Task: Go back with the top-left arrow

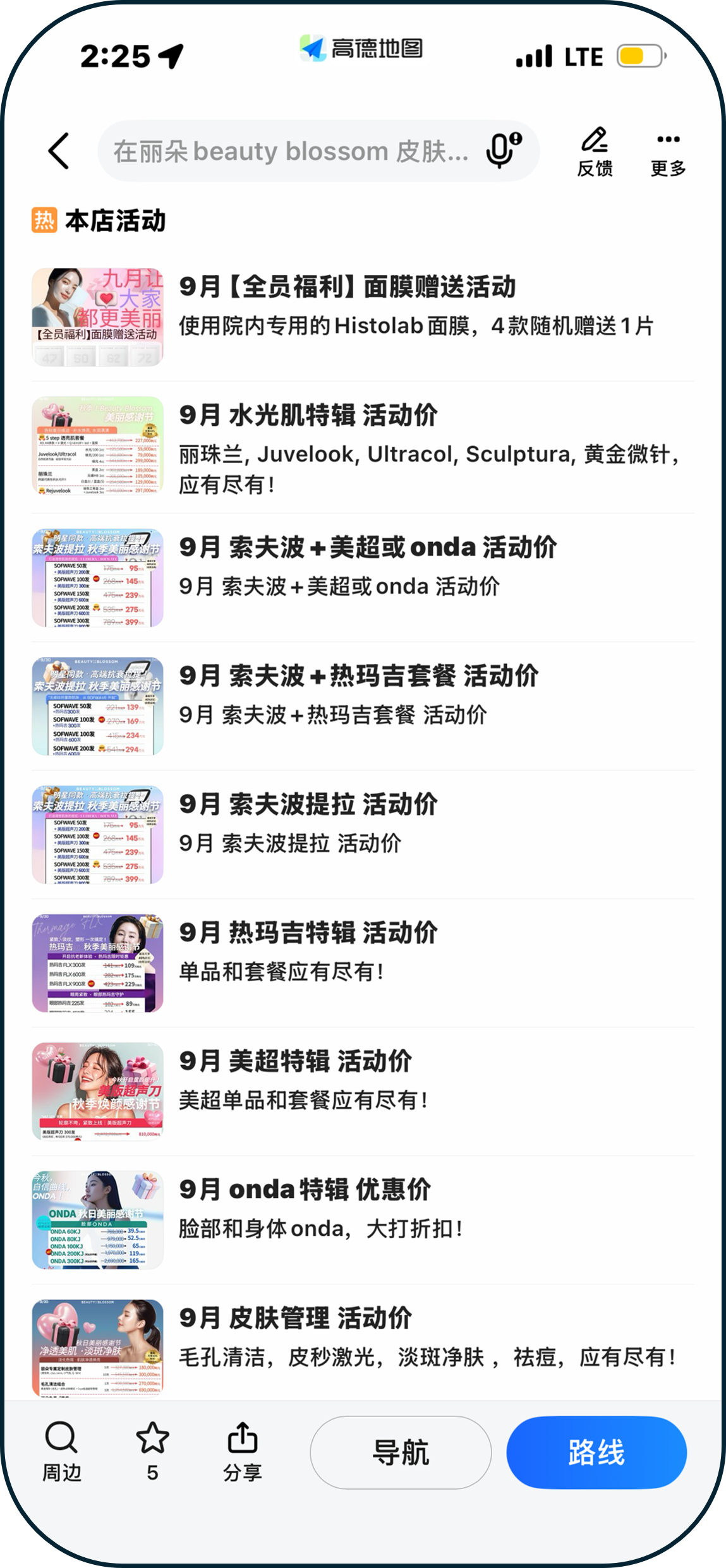Action: pos(58,151)
